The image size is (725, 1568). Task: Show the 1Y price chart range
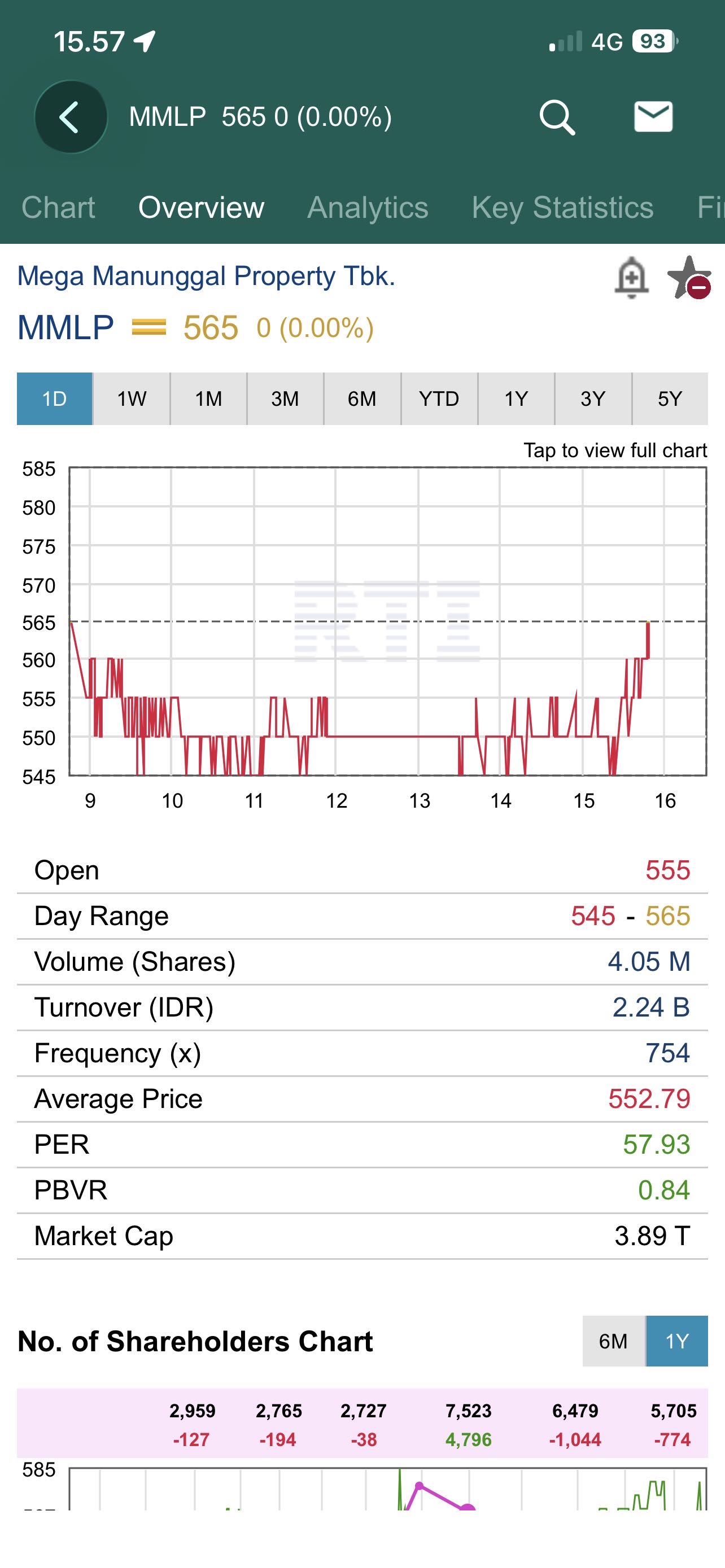[516, 398]
